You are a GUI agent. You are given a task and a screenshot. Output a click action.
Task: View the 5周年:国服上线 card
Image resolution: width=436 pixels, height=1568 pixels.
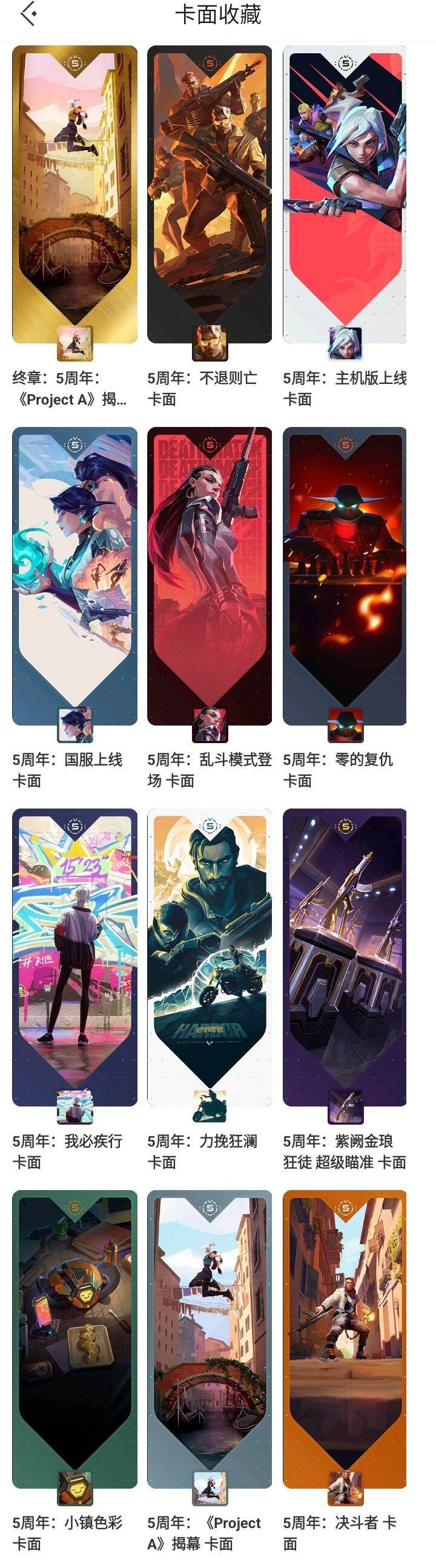coord(74,576)
